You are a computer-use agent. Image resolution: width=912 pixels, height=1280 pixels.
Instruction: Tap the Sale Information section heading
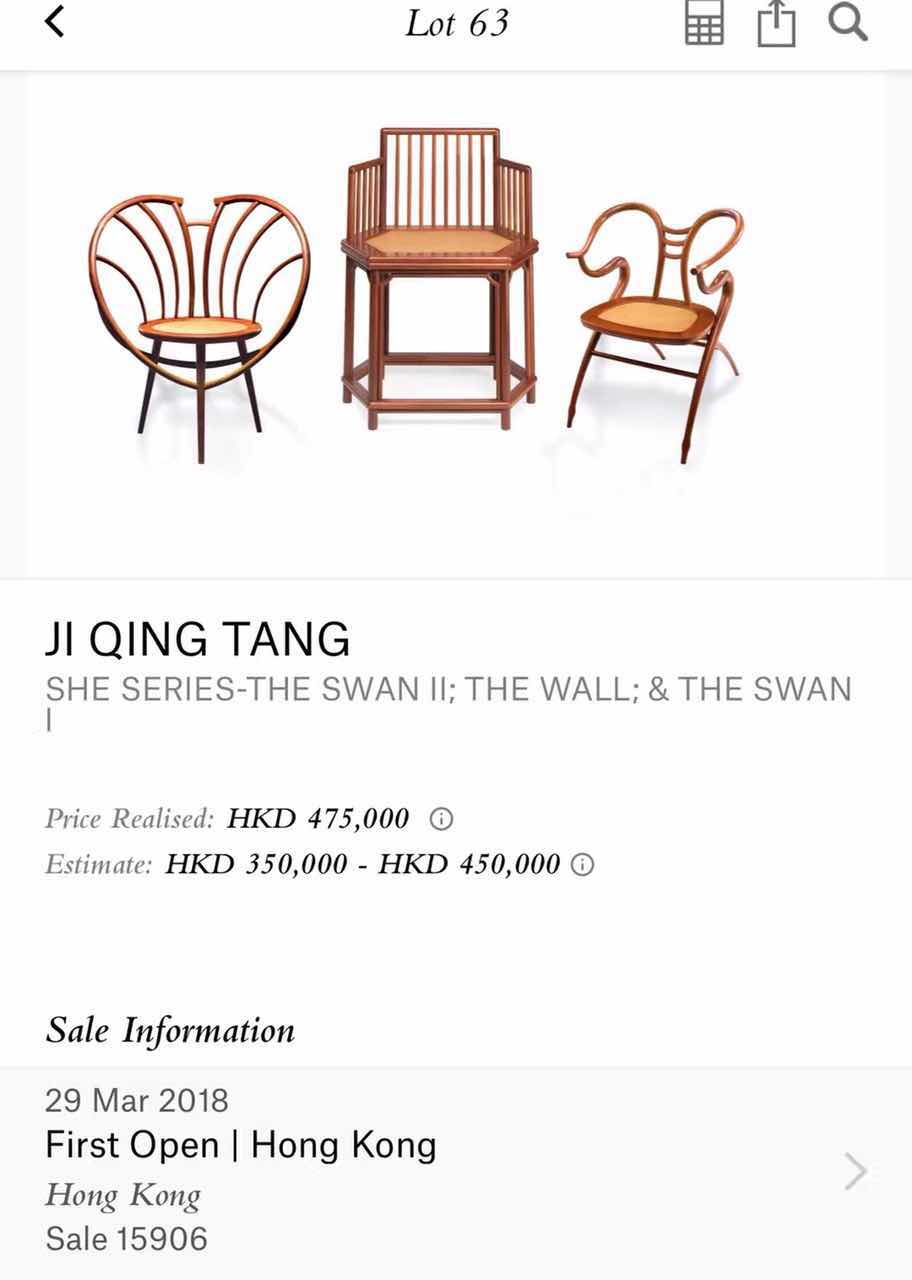coord(170,1030)
